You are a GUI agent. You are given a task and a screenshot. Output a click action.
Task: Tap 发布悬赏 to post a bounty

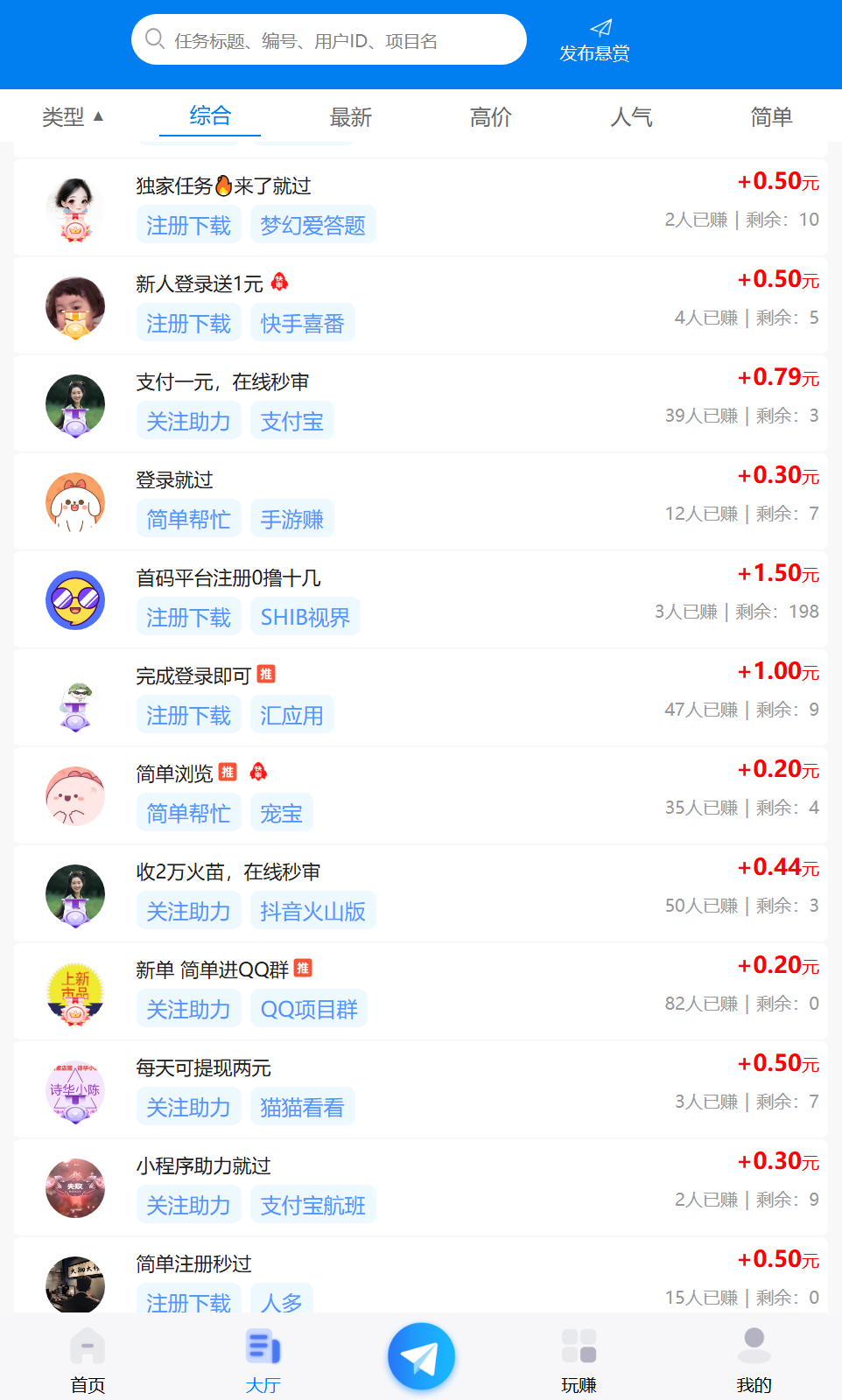(595, 41)
